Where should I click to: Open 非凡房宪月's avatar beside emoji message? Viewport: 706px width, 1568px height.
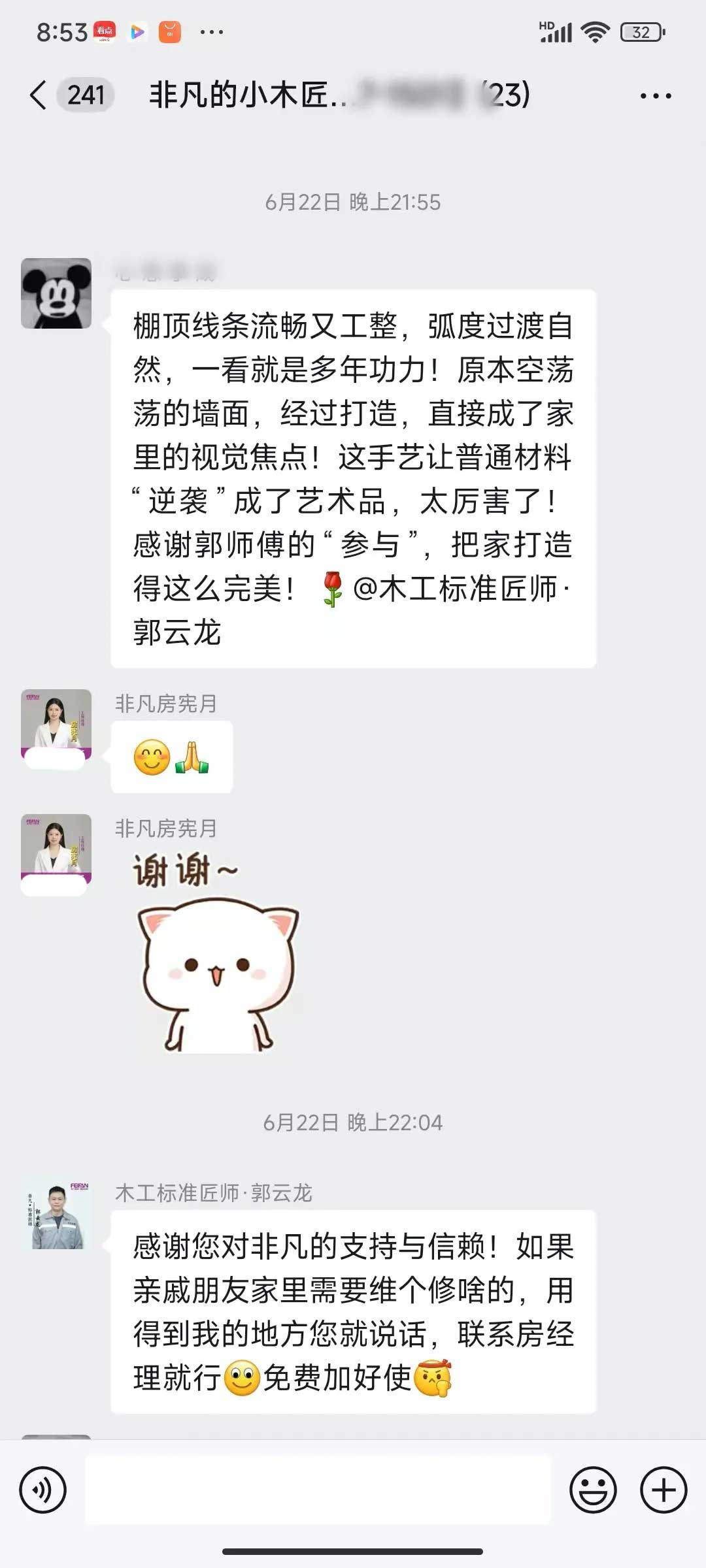(x=56, y=724)
